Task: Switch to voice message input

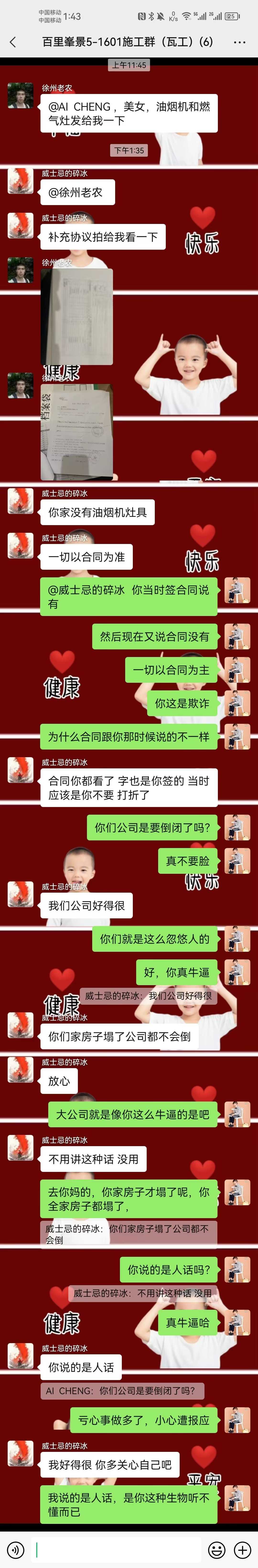Action: coord(15,1550)
